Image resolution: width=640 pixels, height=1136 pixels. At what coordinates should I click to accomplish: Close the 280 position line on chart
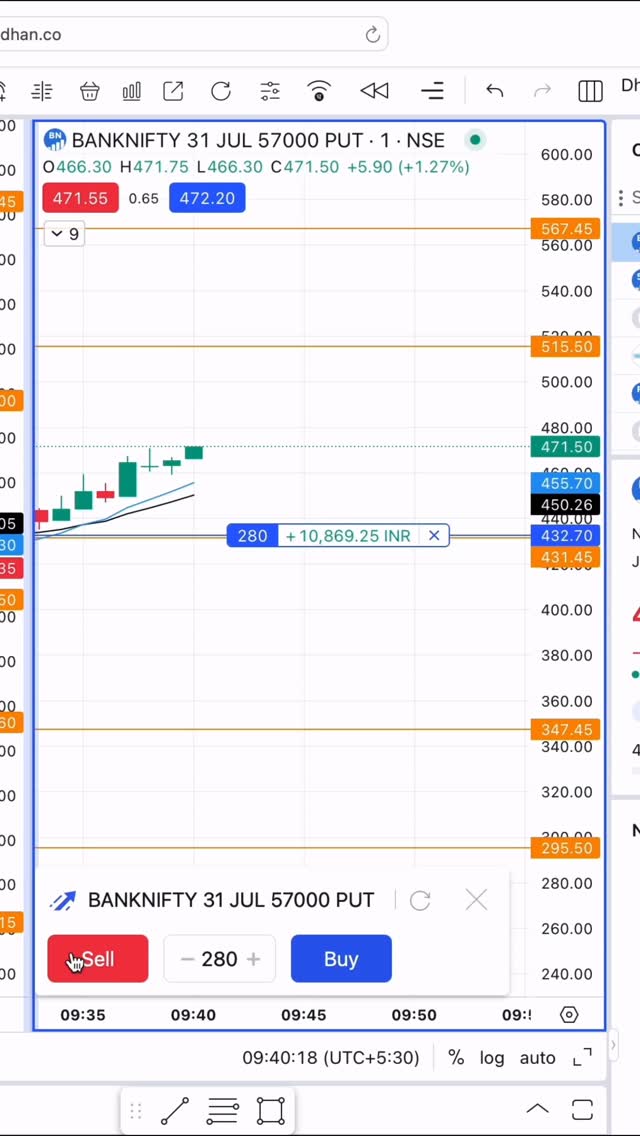pyautogui.click(x=434, y=536)
